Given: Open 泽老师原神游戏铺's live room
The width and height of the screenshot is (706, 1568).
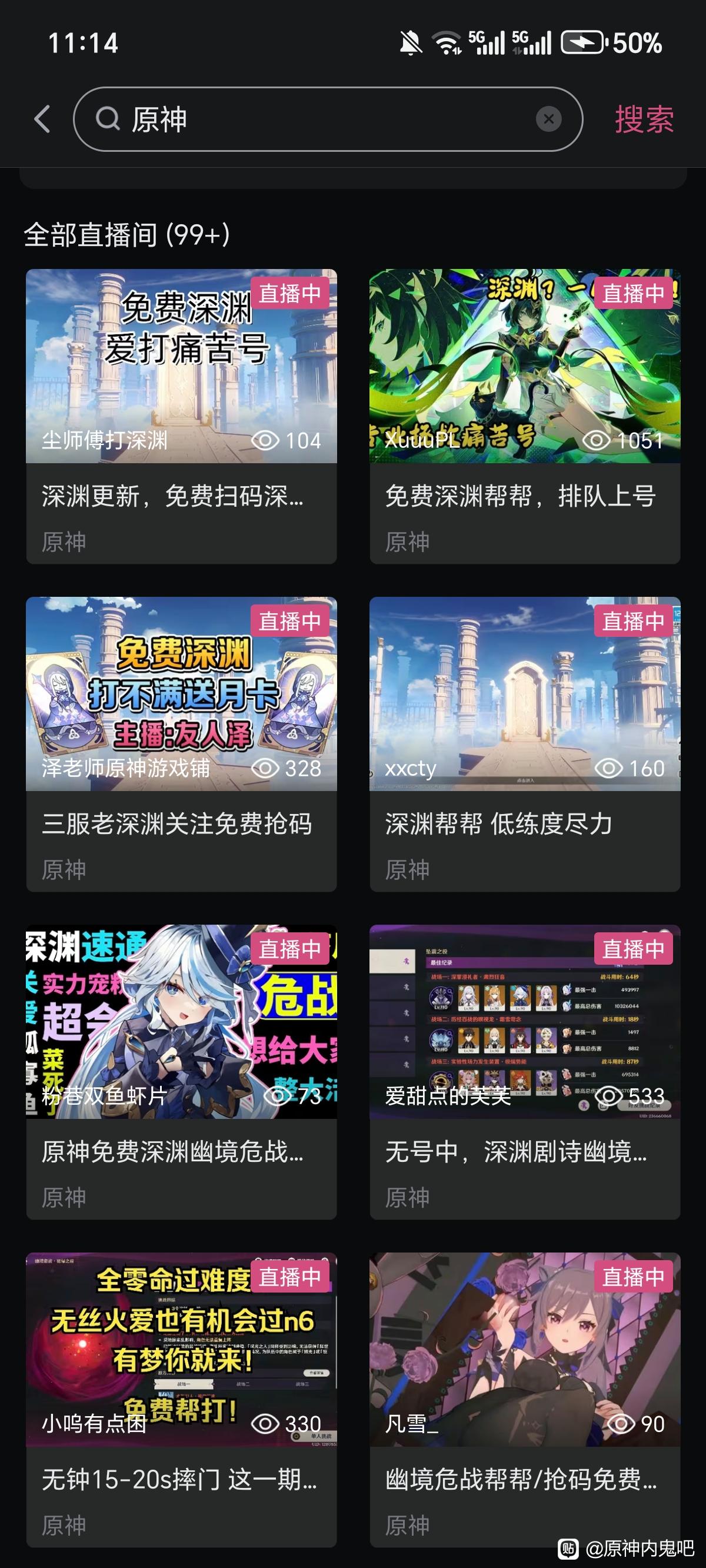Looking at the screenshot, I should pyautogui.click(x=181, y=694).
